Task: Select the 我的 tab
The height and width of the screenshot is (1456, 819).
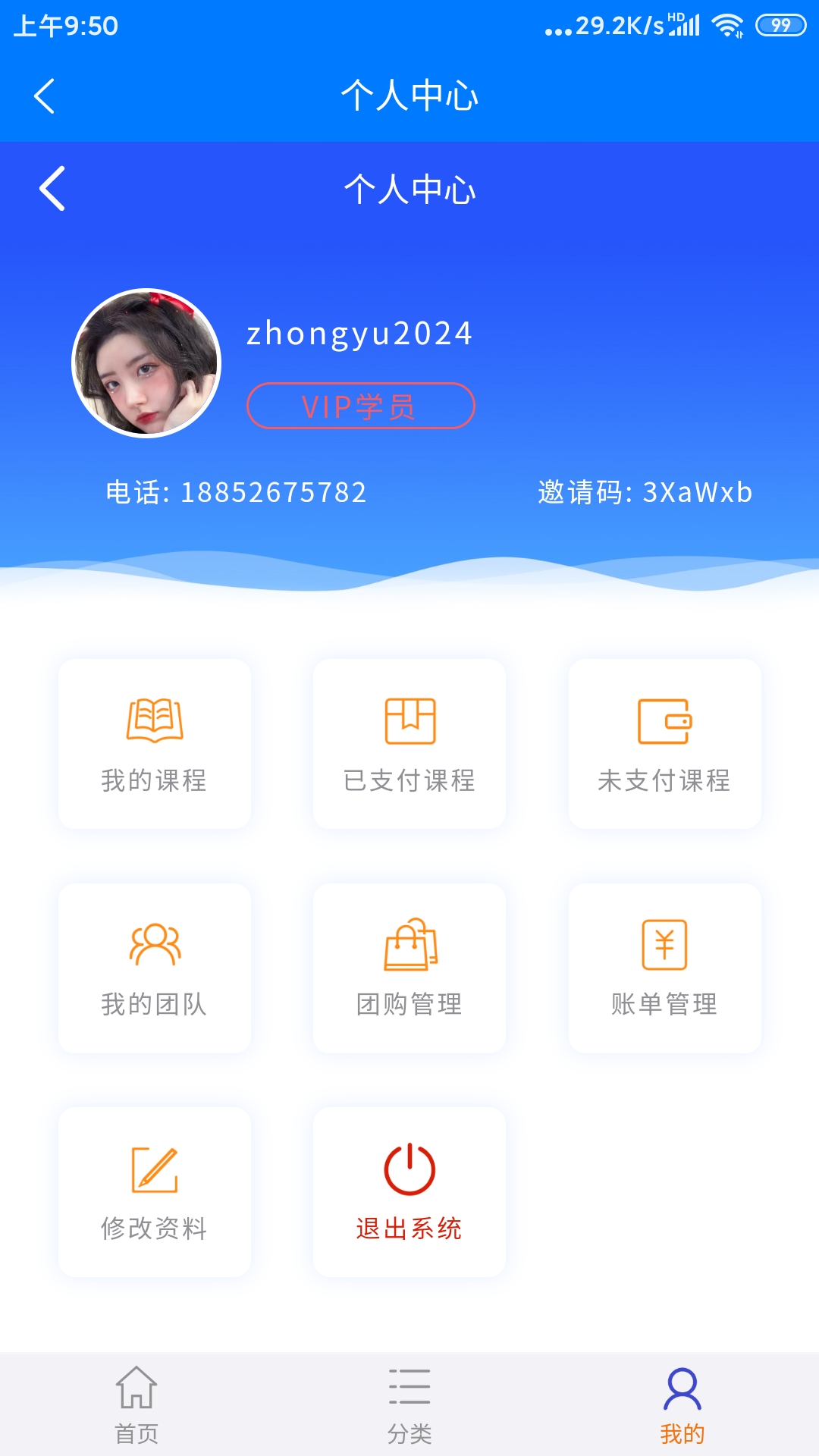Action: (x=682, y=1404)
